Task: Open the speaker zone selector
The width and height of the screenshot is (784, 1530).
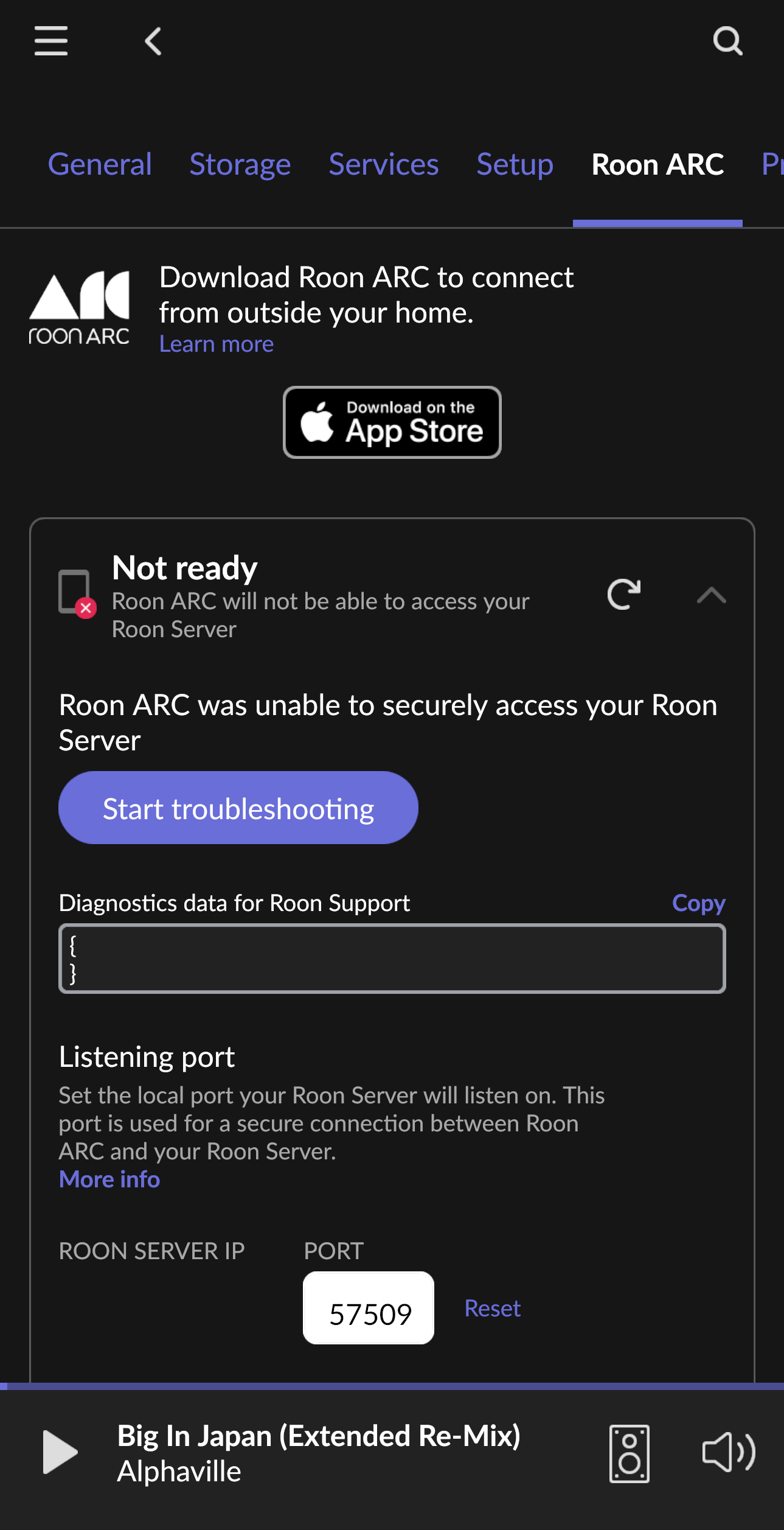Action: (630, 1453)
